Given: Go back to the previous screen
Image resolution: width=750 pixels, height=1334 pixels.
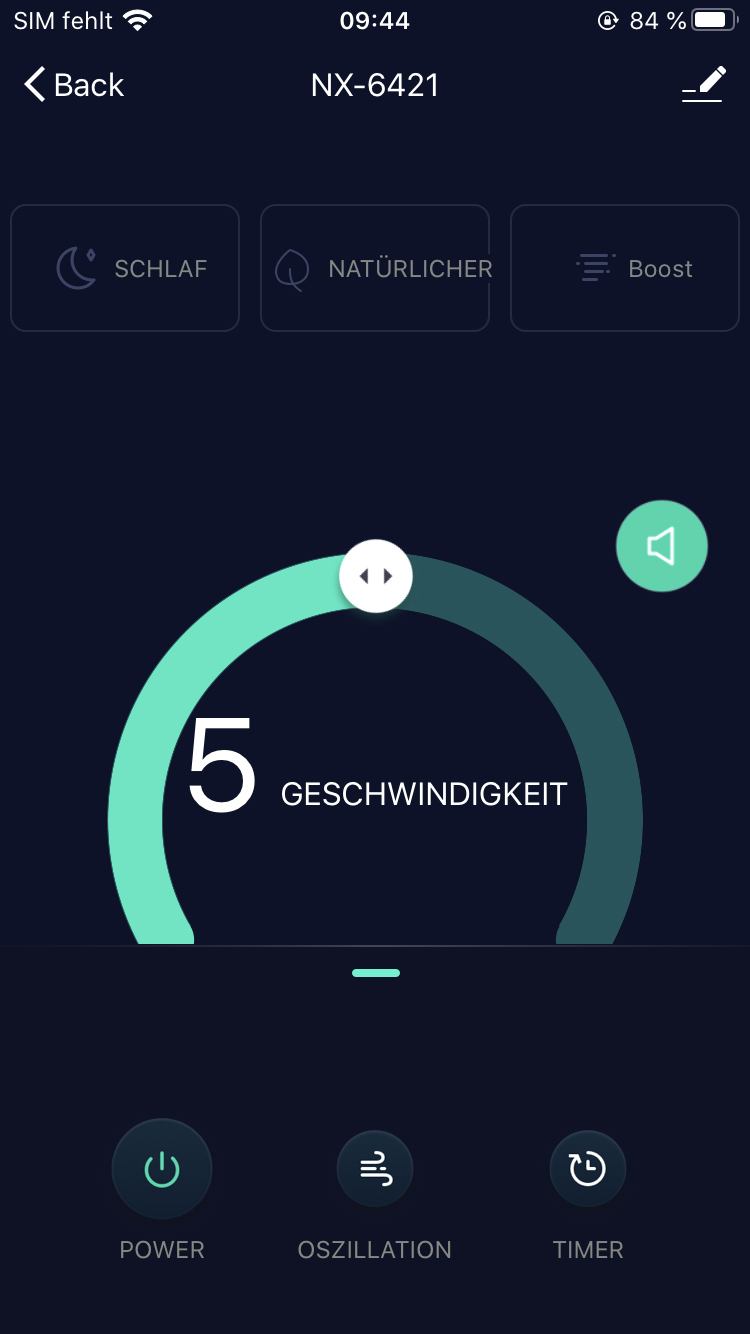Looking at the screenshot, I should pos(73,85).
